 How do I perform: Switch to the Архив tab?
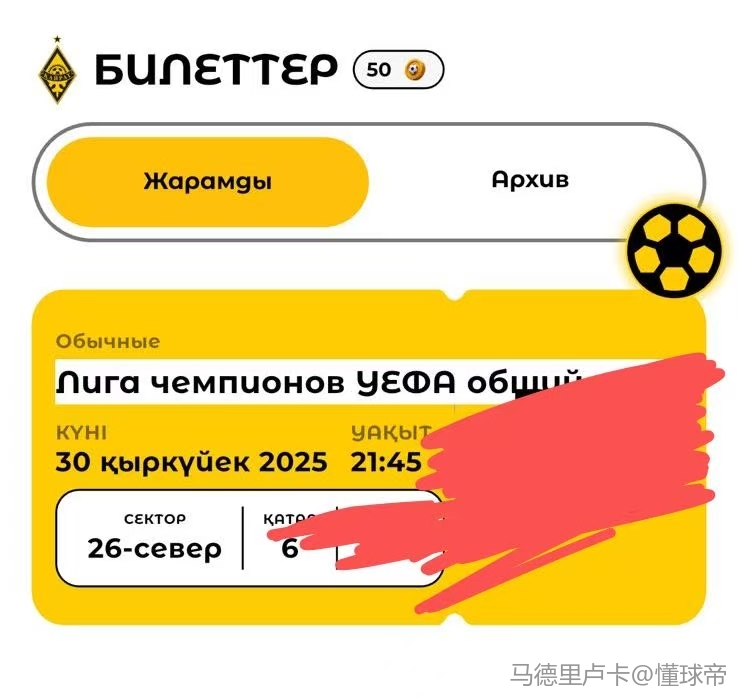(530, 181)
